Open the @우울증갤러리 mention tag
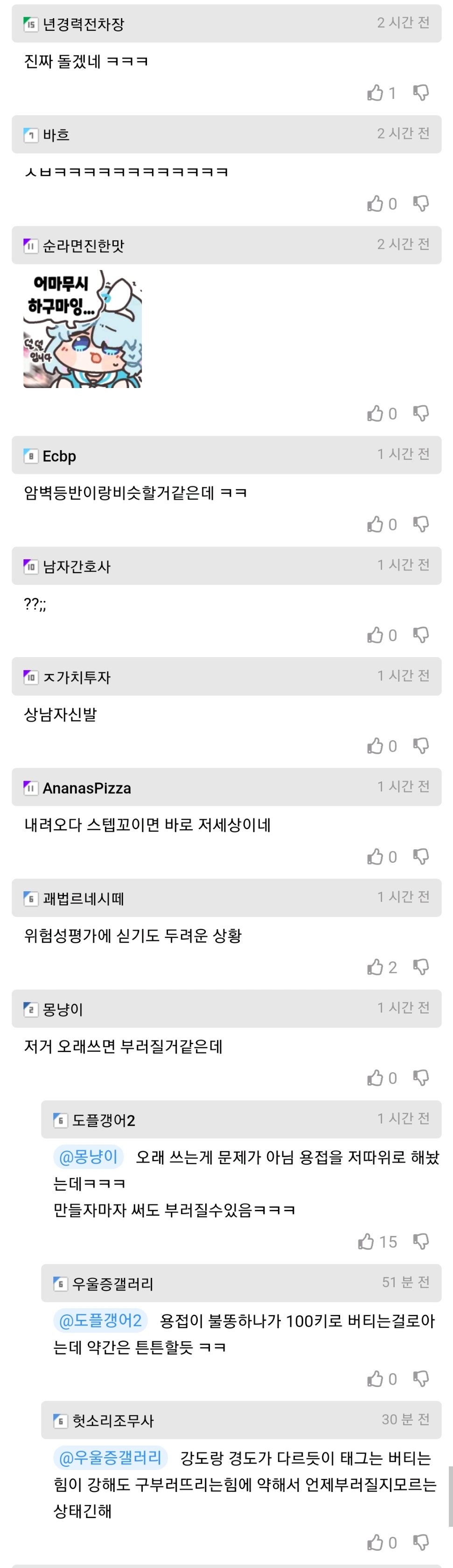The height and width of the screenshot is (1568, 453). point(110,1458)
